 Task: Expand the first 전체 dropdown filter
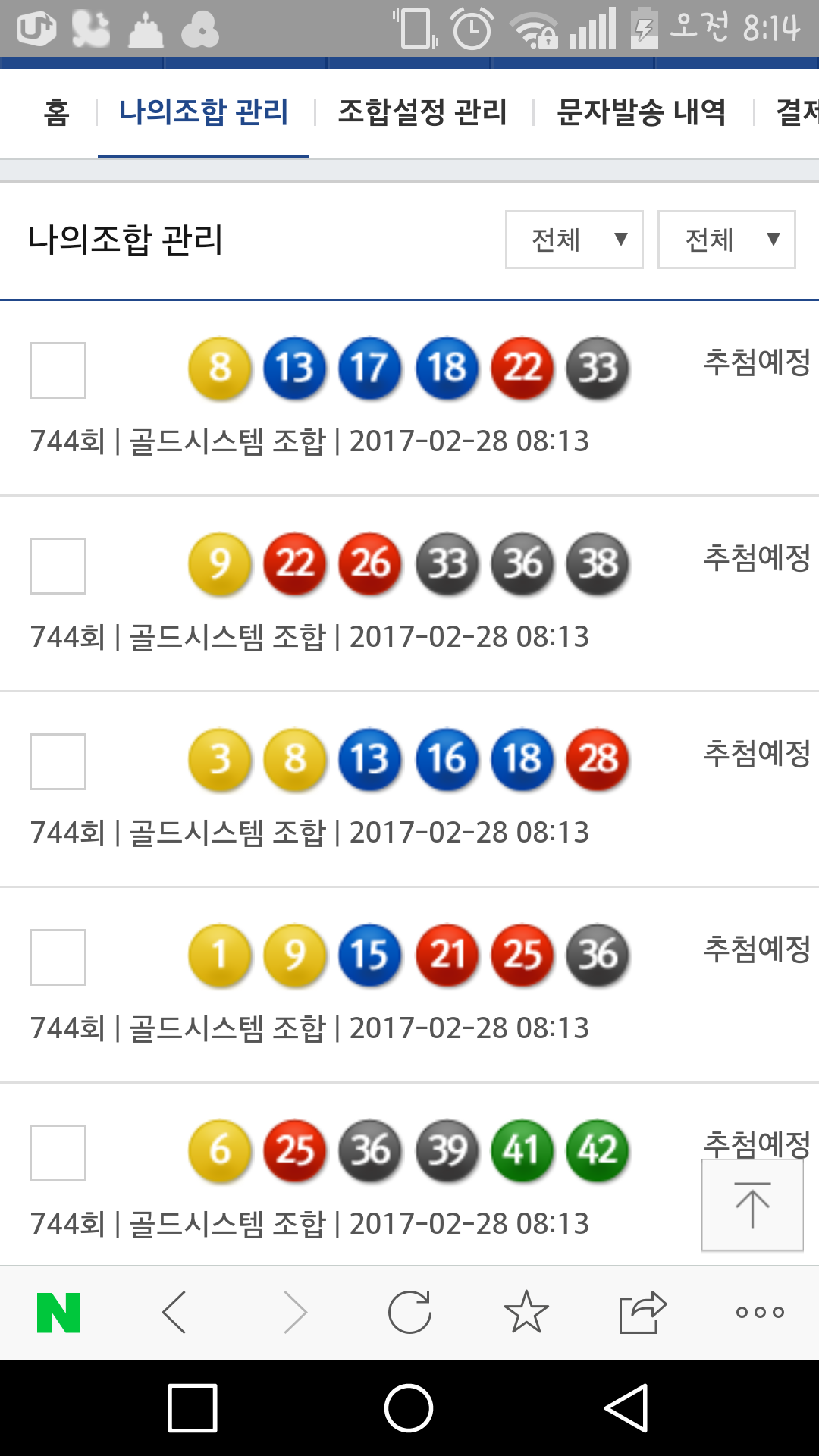click(x=574, y=240)
